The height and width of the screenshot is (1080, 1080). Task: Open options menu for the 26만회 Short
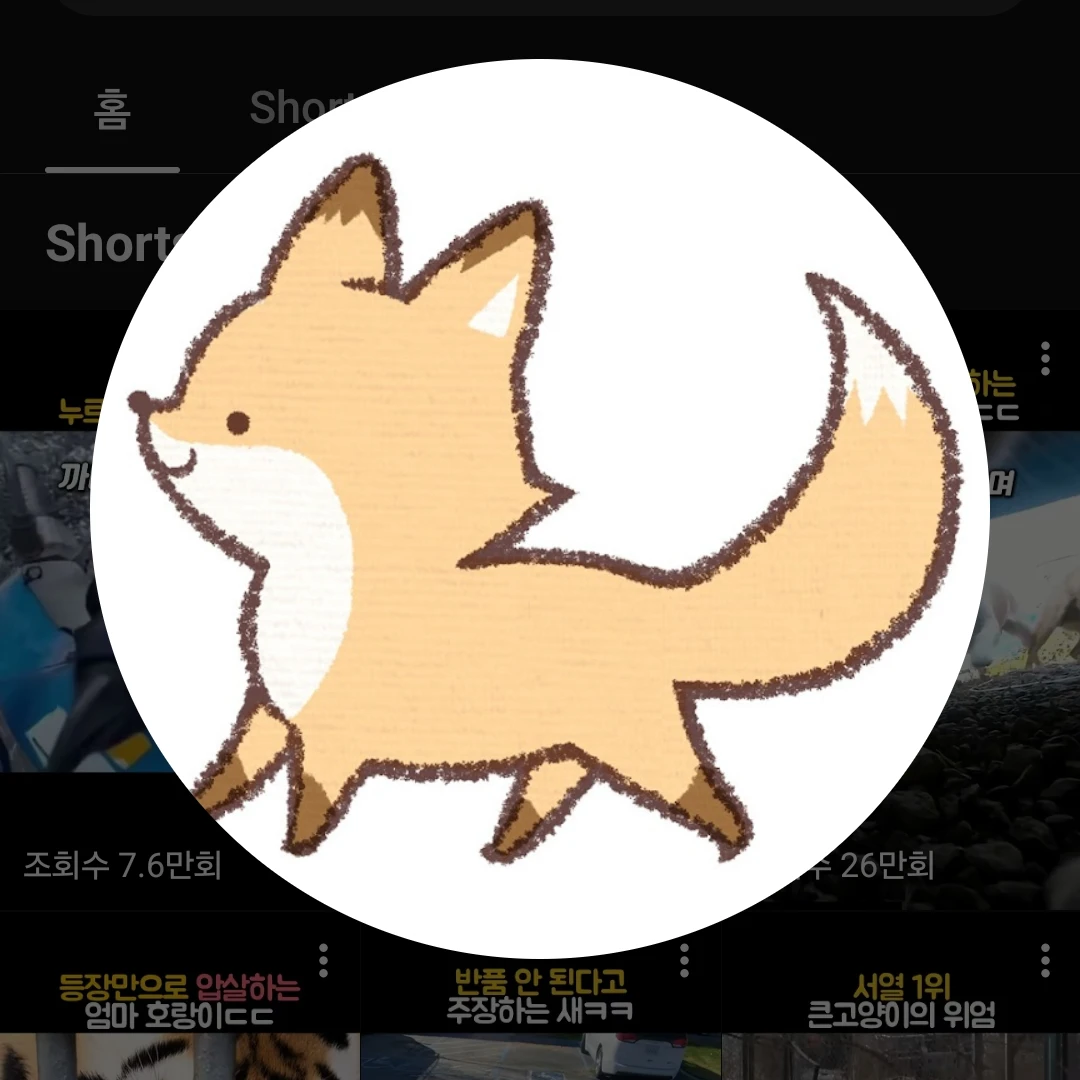1045,357
